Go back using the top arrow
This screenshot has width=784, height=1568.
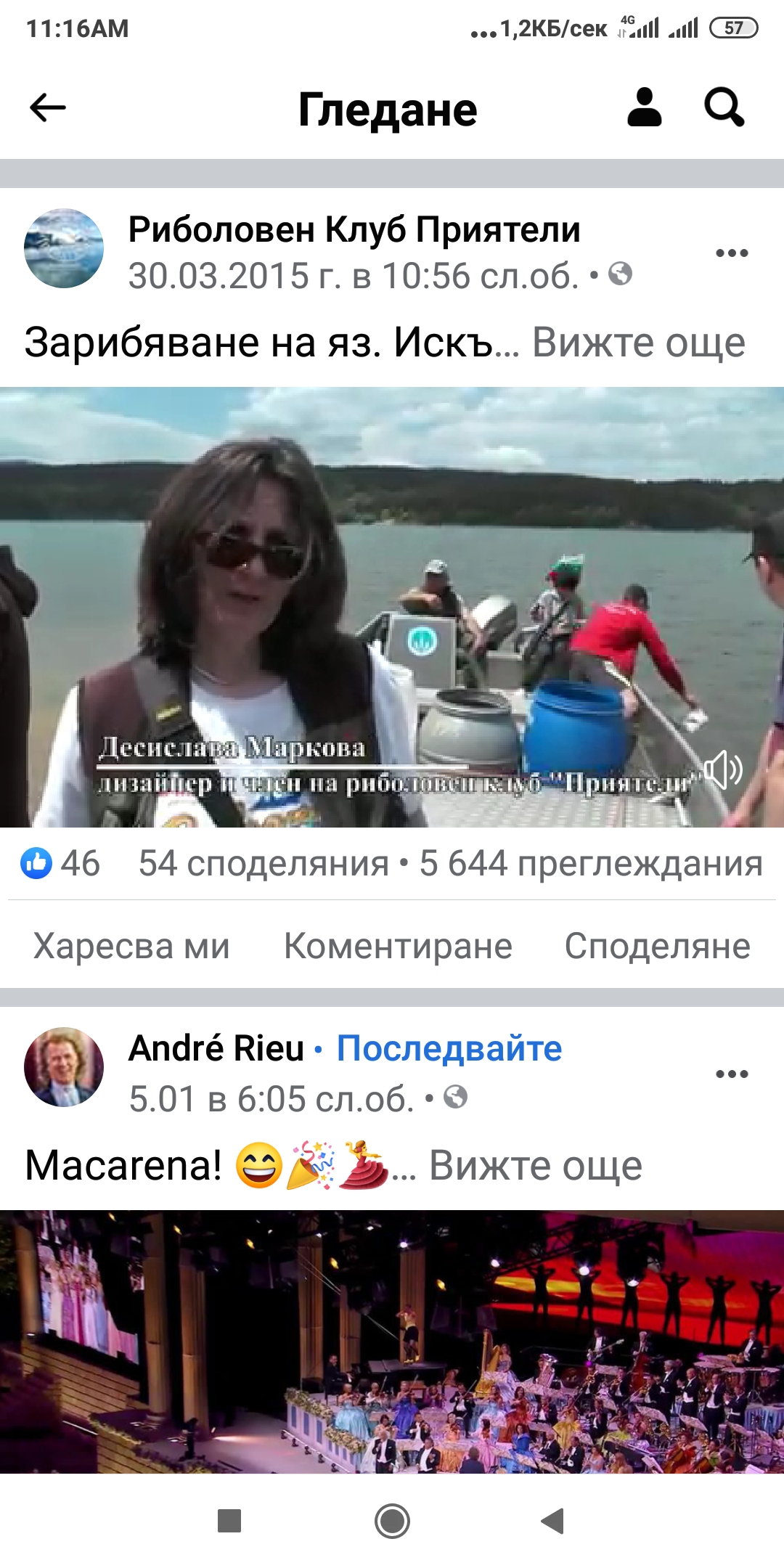pos(48,107)
